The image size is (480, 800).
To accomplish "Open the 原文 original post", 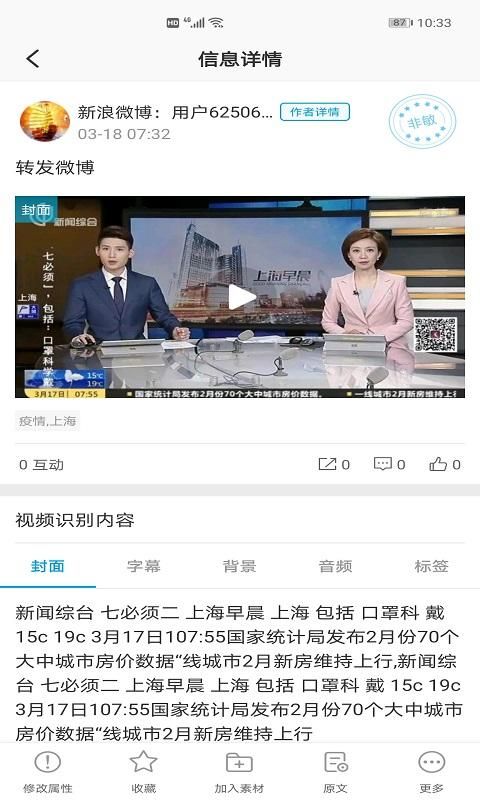I will (336, 772).
